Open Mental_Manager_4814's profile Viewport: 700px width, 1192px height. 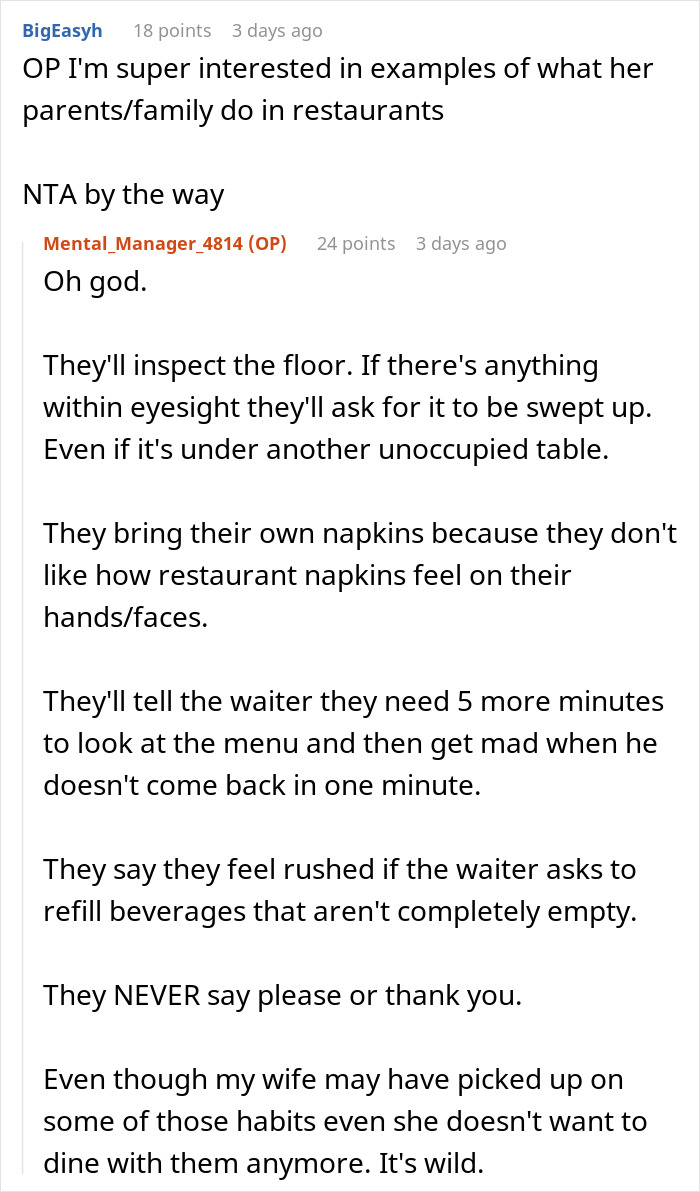point(143,244)
